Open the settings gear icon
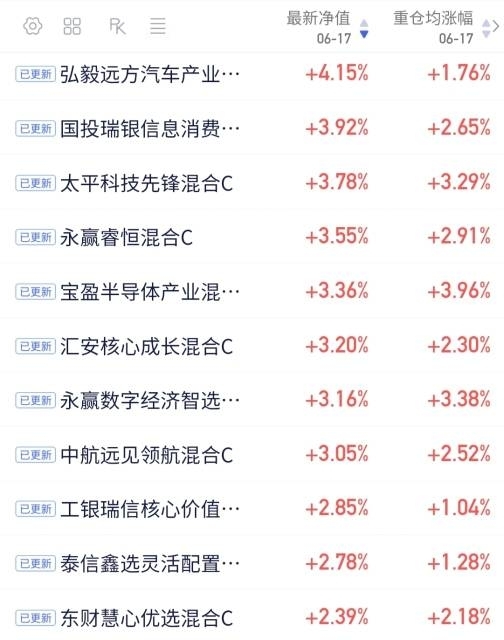This screenshot has width=504, height=640. click(33, 26)
